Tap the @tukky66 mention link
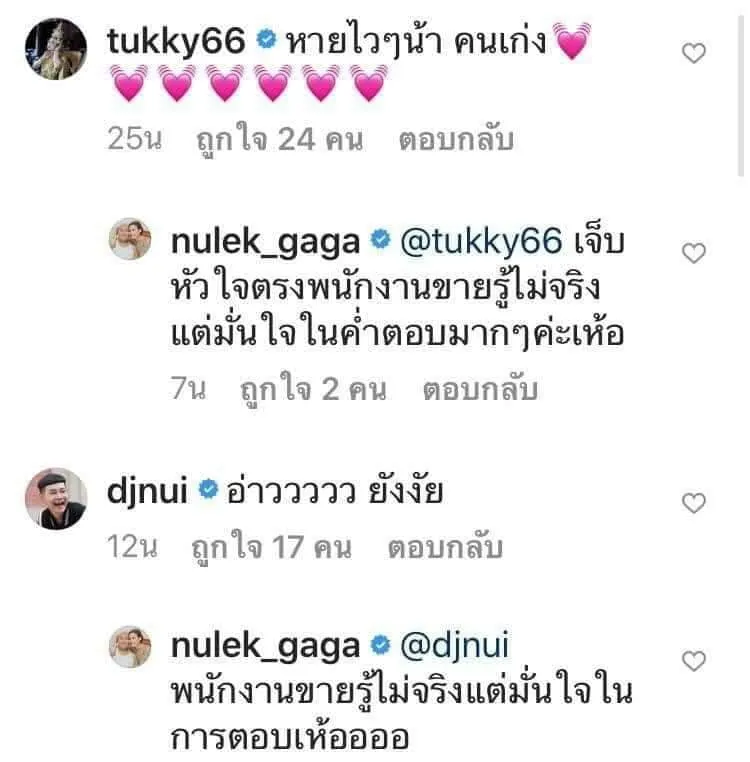Screen dimensions: 750x762 point(483,241)
